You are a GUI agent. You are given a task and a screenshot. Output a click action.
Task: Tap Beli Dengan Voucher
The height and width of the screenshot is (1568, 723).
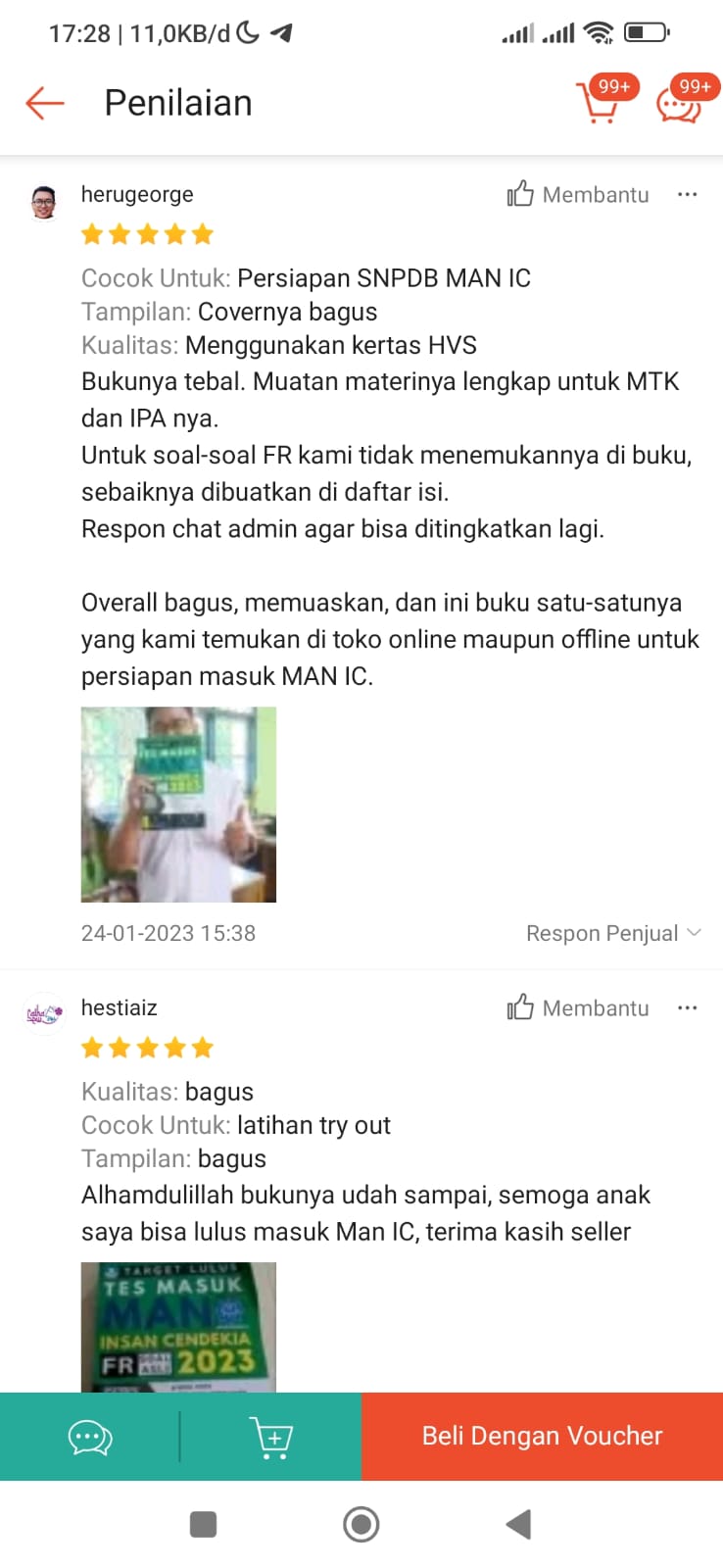542,1436
